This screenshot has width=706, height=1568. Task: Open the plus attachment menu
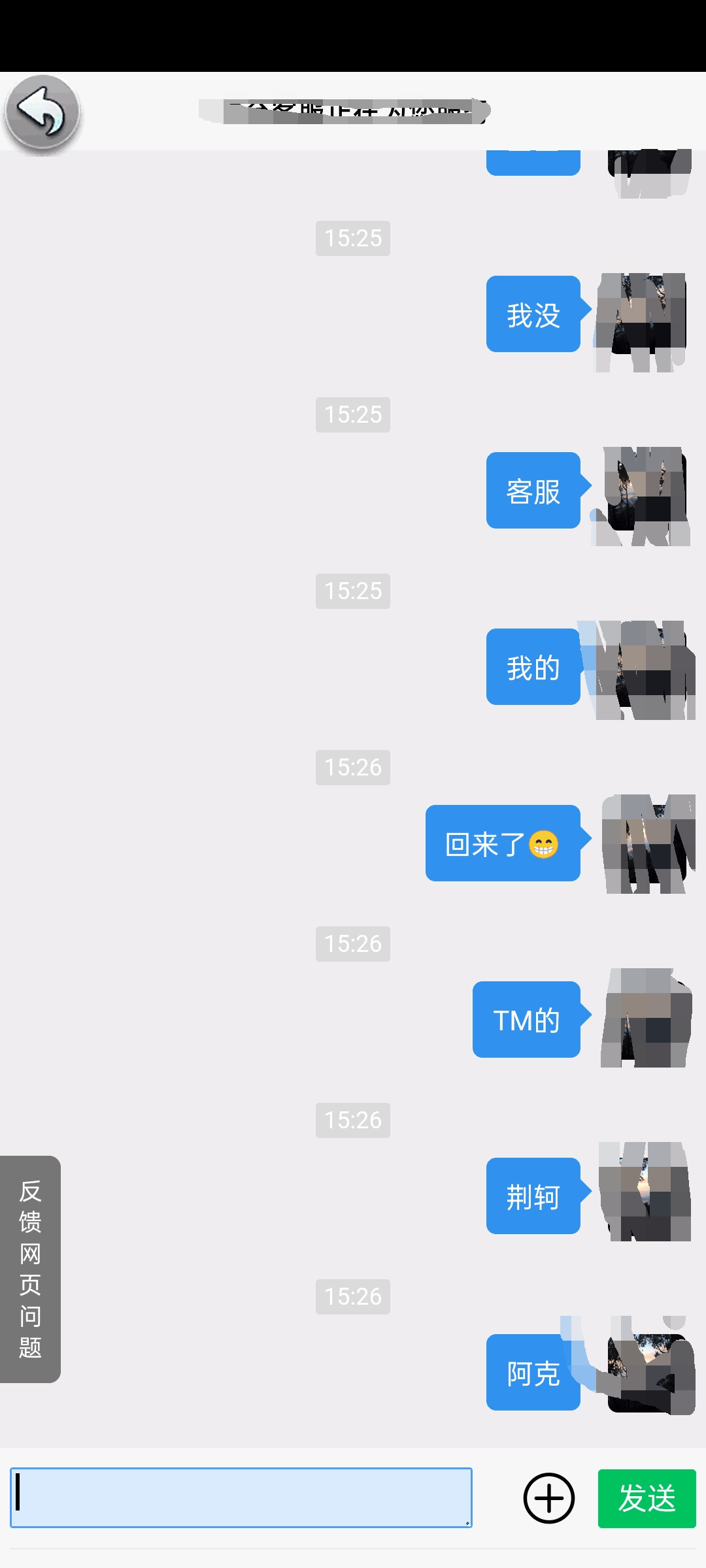pyautogui.click(x=548, y=1497)
